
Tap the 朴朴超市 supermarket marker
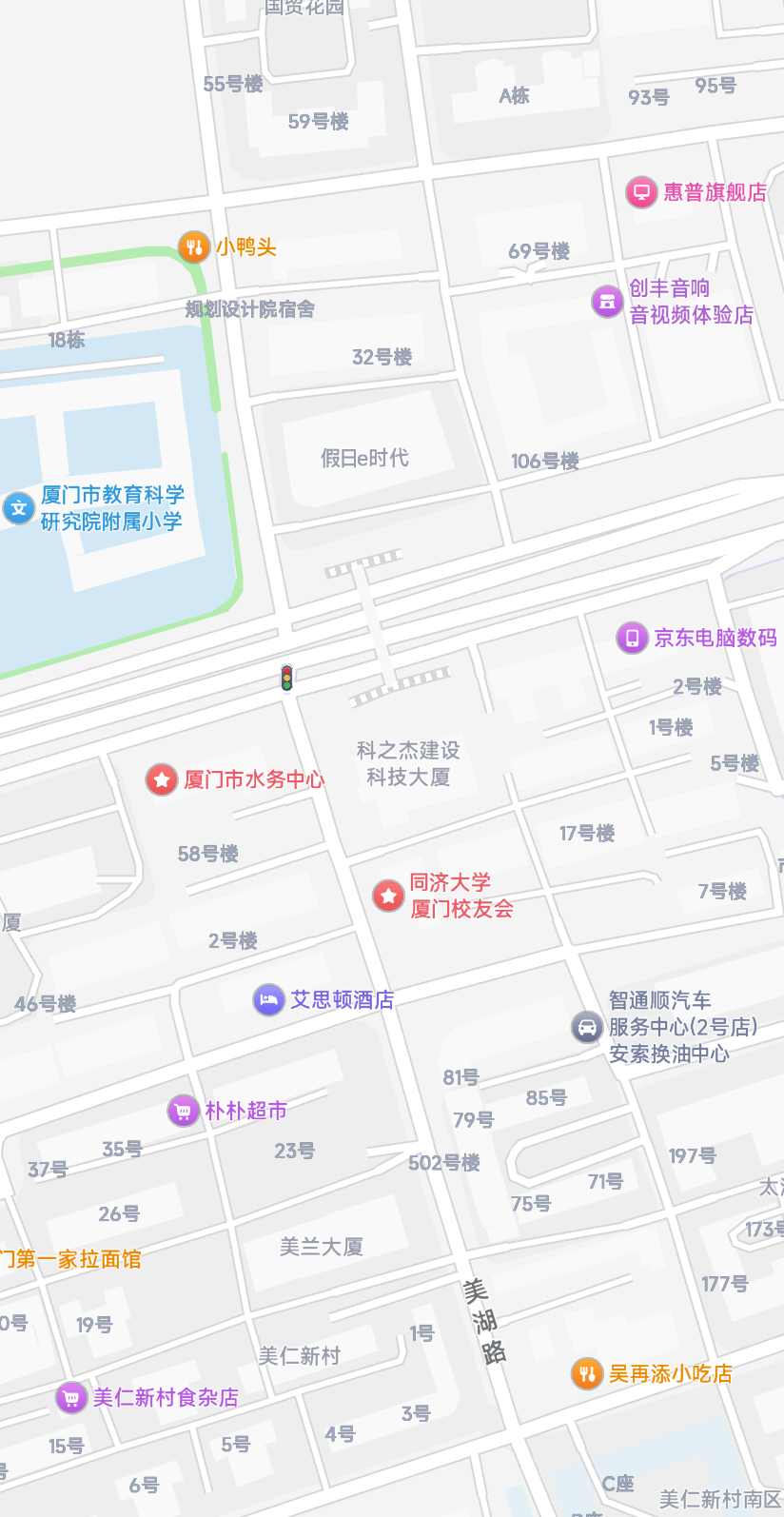coord(184,1111)
